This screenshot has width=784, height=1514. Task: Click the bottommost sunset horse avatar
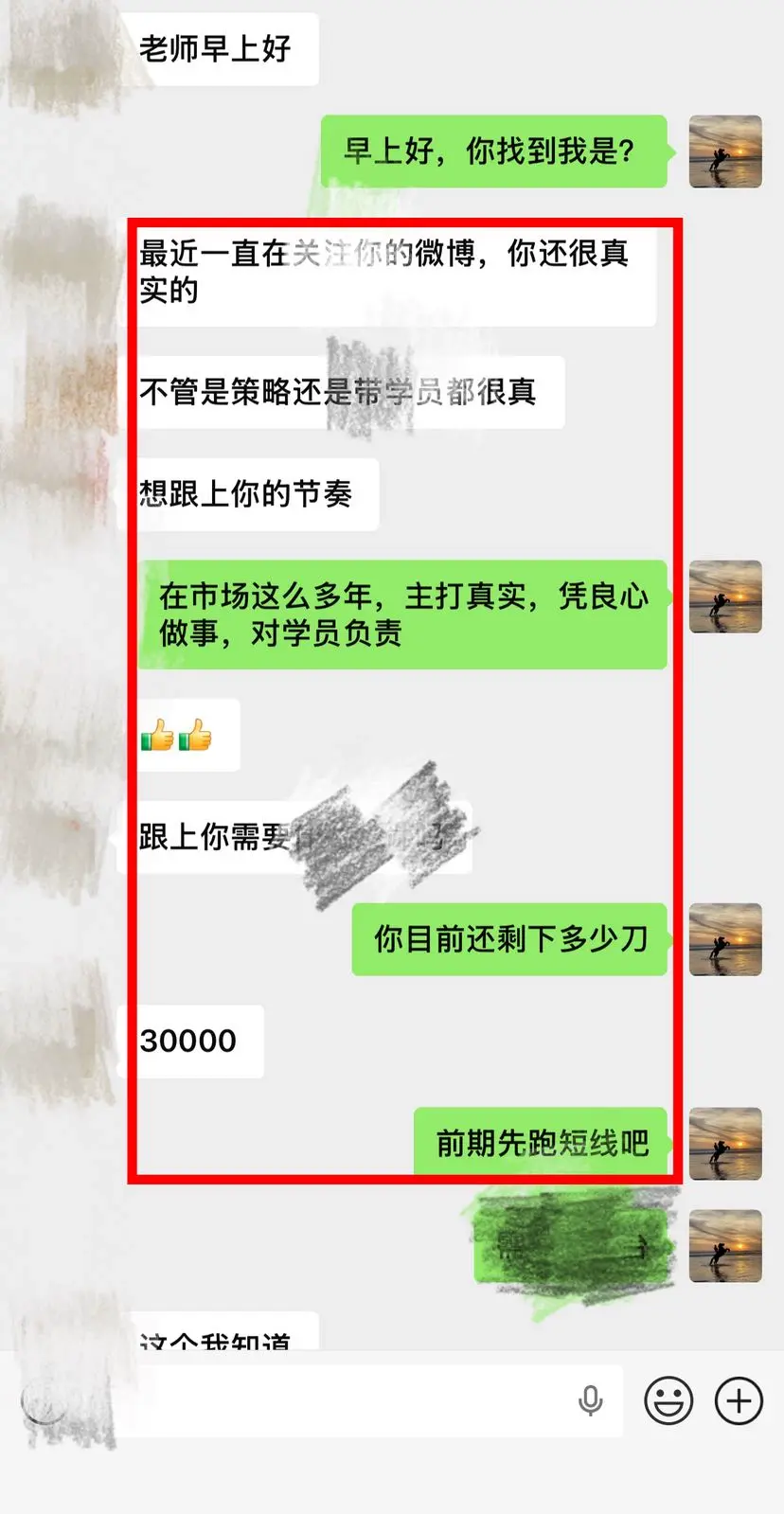point(725,1245)
